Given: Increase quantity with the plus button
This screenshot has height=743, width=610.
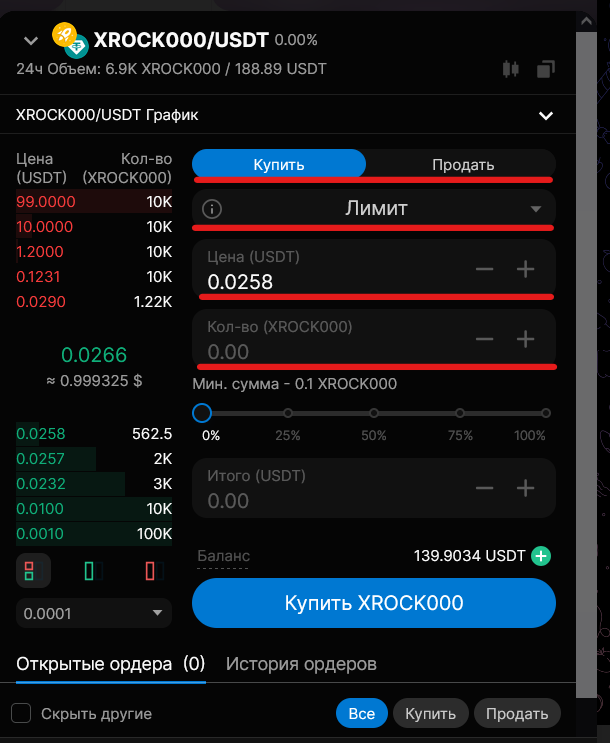Looking at the screenshot, I should [x=526, y=339].
